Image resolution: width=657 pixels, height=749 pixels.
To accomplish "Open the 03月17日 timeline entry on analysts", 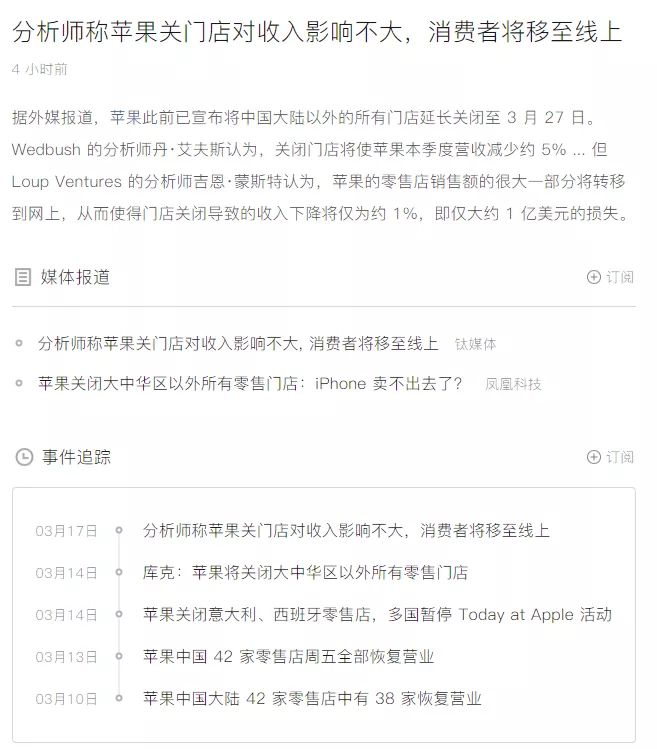I will (x=346, y=530).
